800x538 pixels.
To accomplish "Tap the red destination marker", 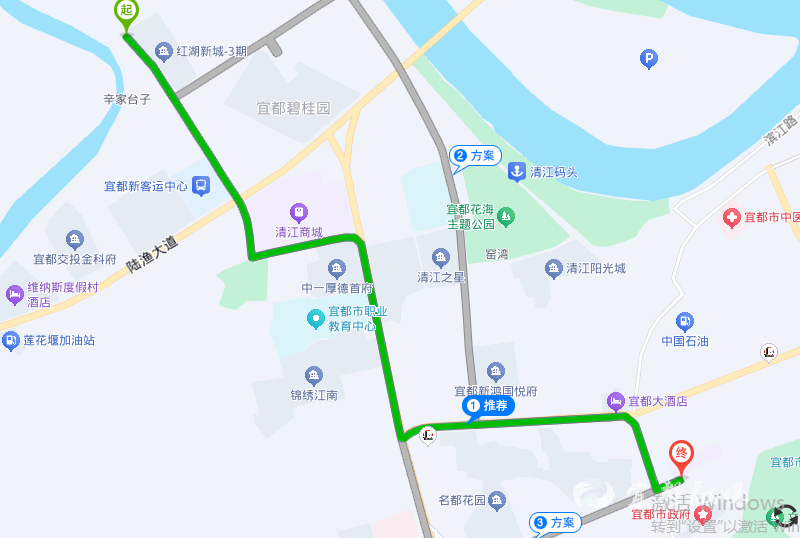I will pyautogui.click(x=682, y=456).
